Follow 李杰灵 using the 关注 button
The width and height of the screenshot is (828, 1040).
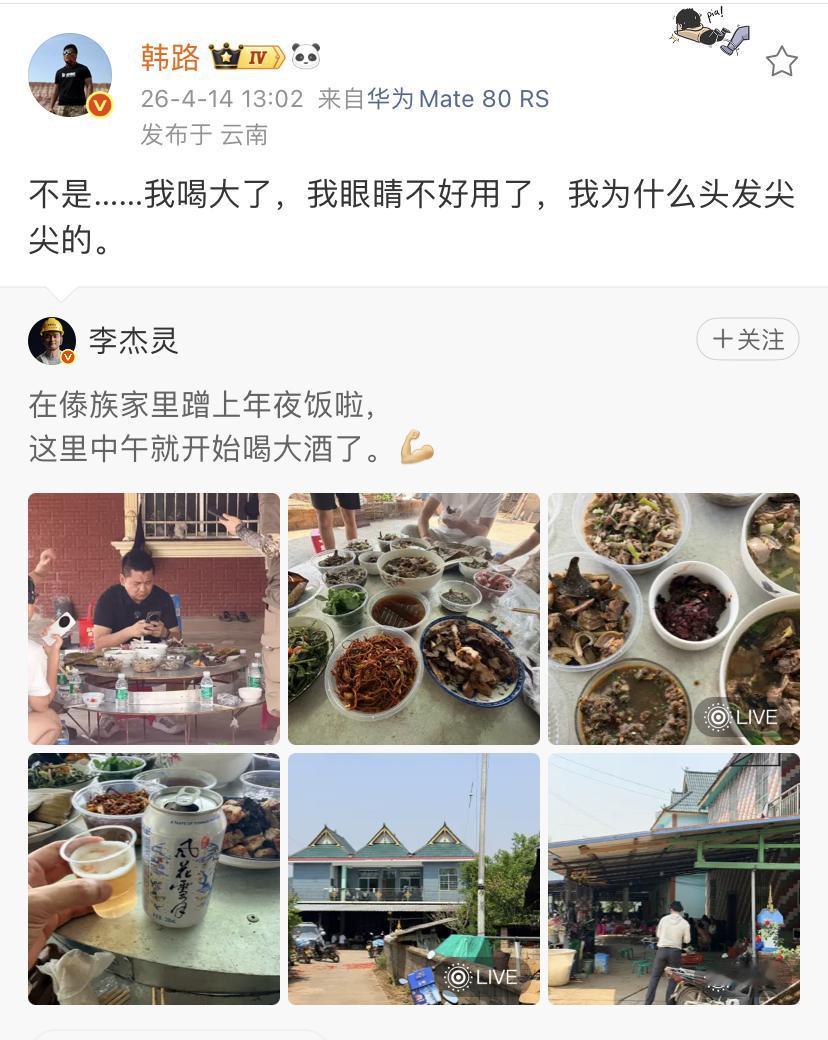point(747,339)
